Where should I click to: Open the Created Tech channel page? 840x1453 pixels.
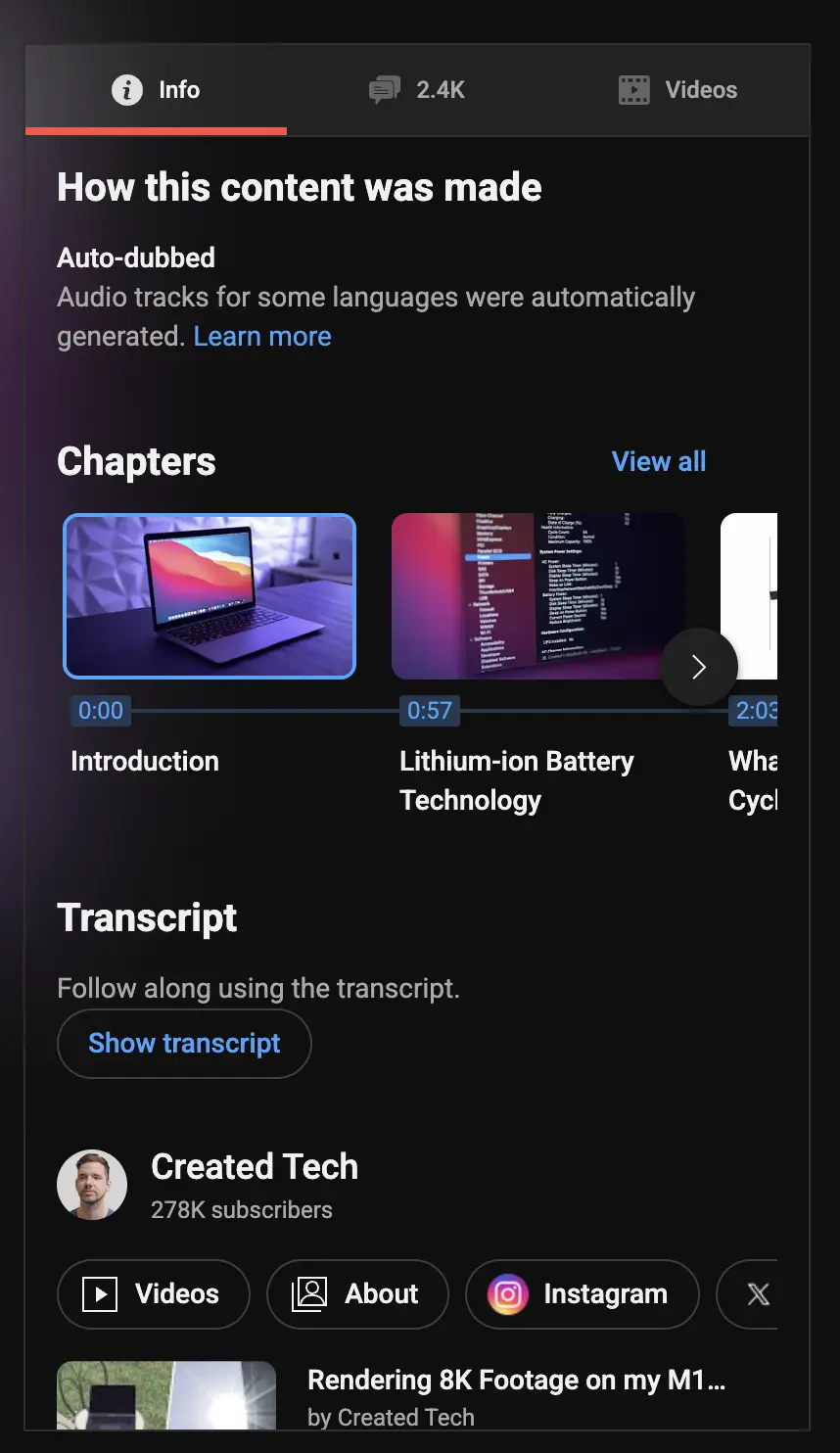[254, 1167]
